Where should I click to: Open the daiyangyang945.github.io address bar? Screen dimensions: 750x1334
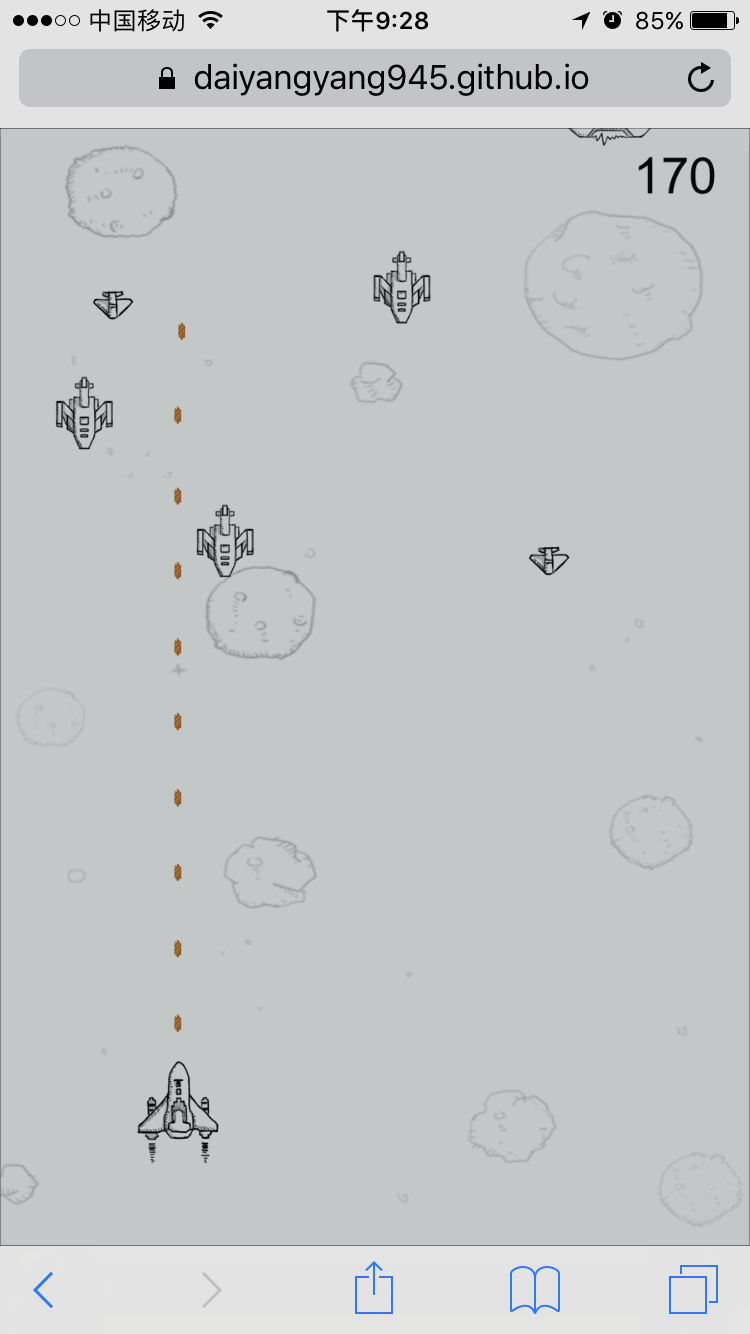click(374, 78)
